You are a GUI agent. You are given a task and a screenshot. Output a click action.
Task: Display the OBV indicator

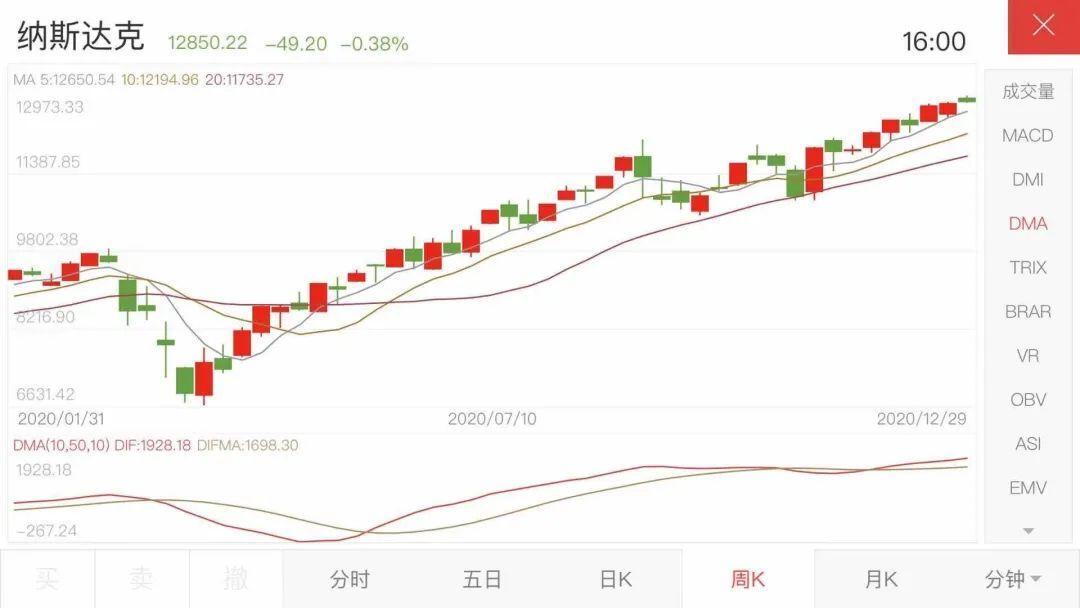[x=1028, y=399]
